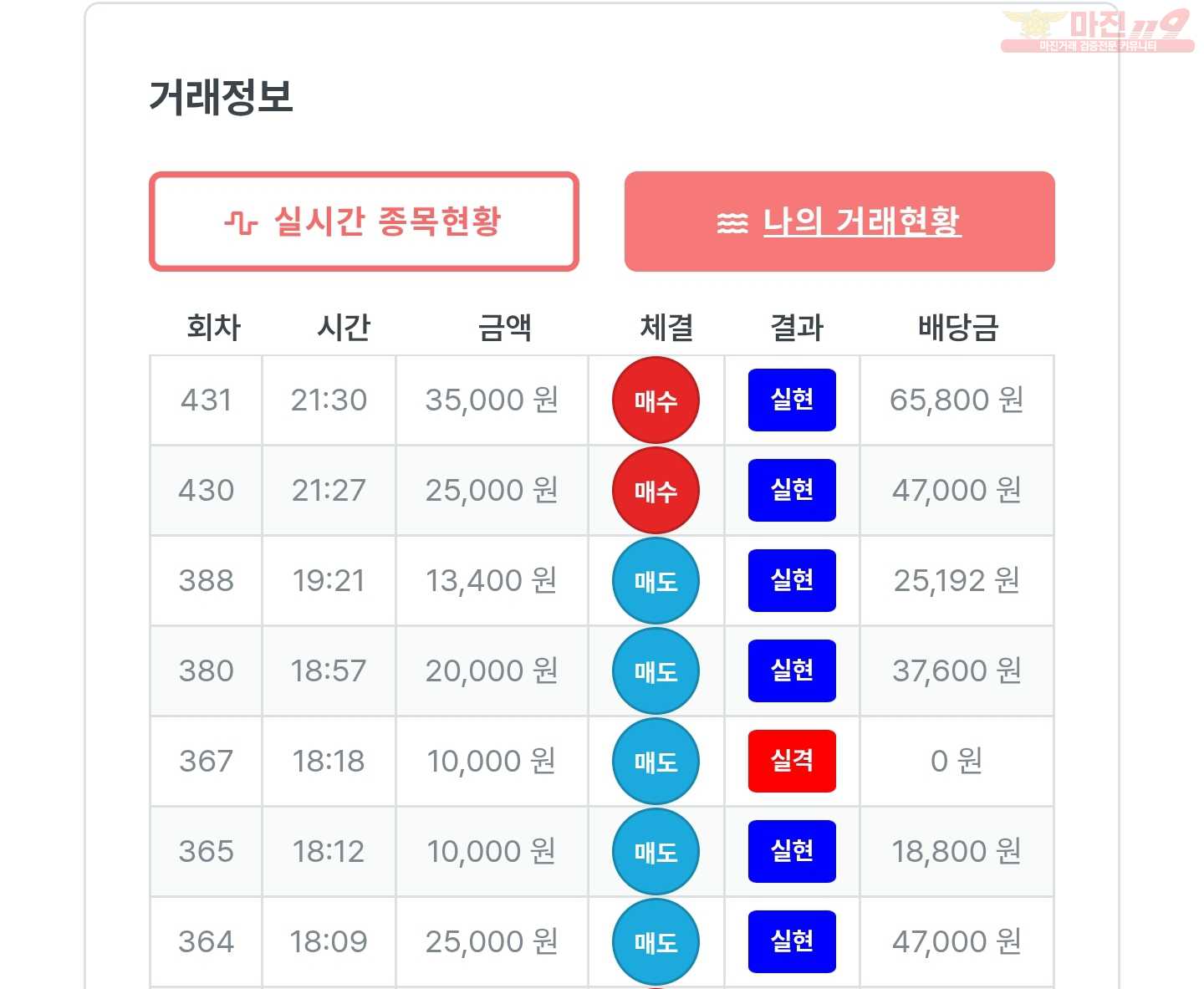The image size is (1204, 989).
Task: Open 나의 거래현황 tab
Action: [839, 222]
